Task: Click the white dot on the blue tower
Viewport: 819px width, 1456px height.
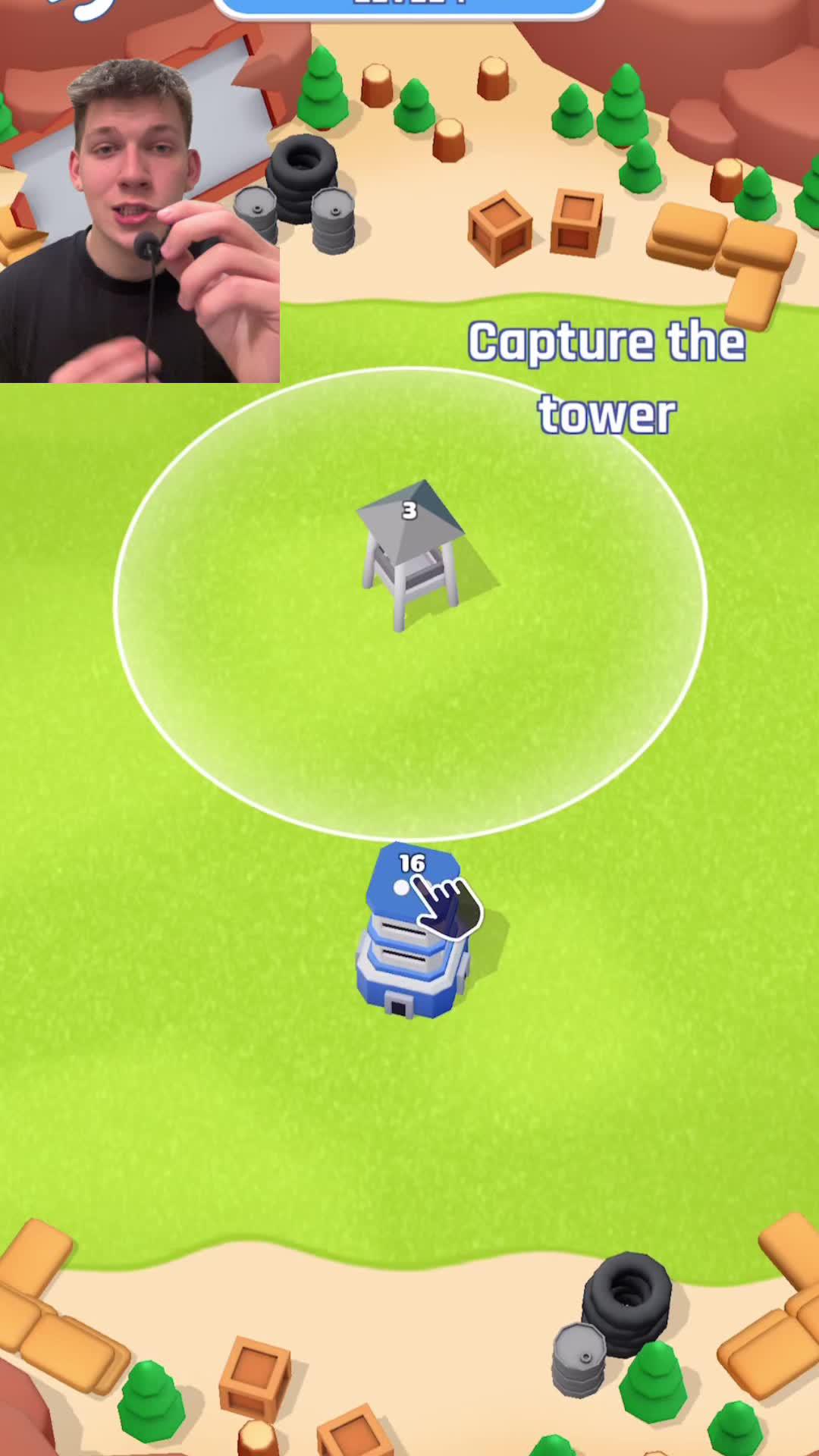Action: (x=400, y=889)
